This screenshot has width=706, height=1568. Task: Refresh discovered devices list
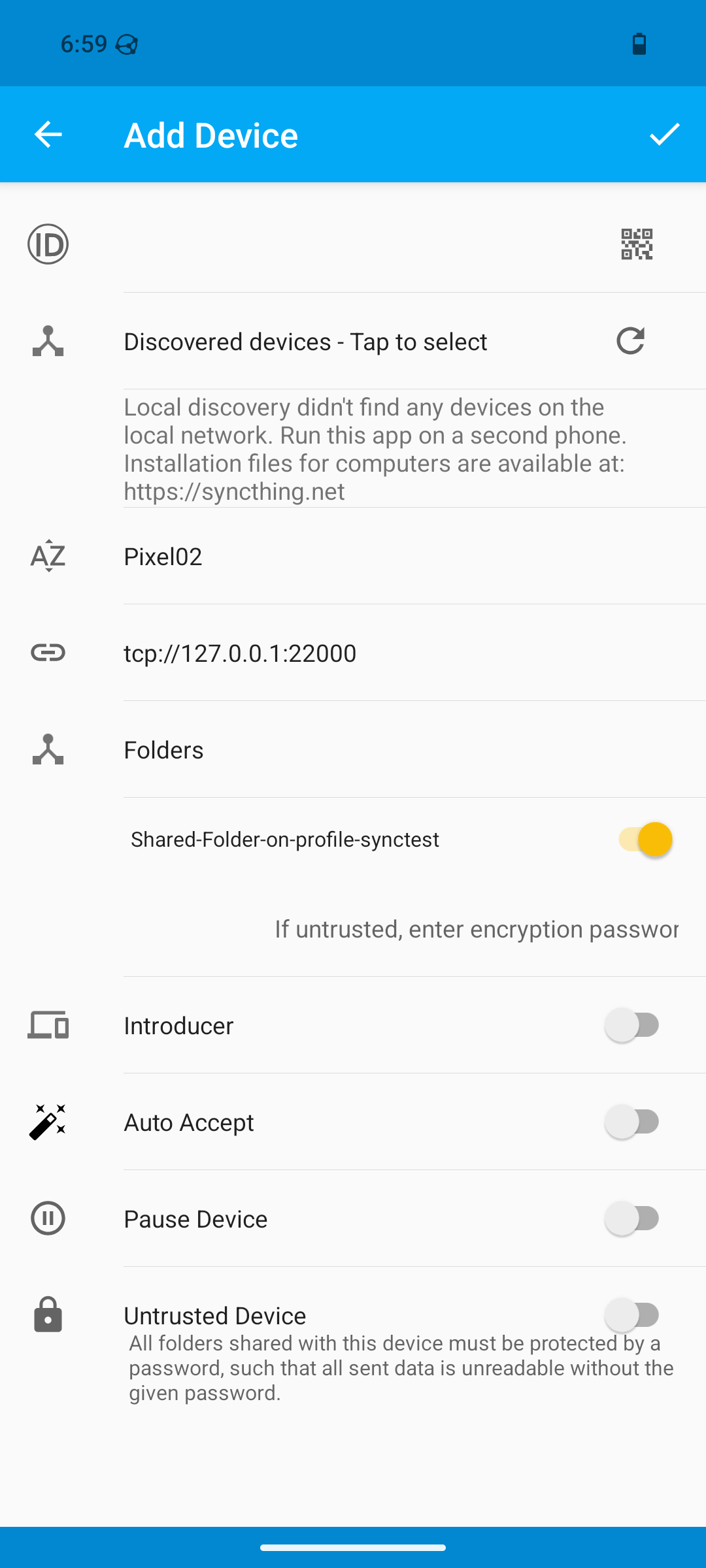pyautogui.click(x=630, y=341)
